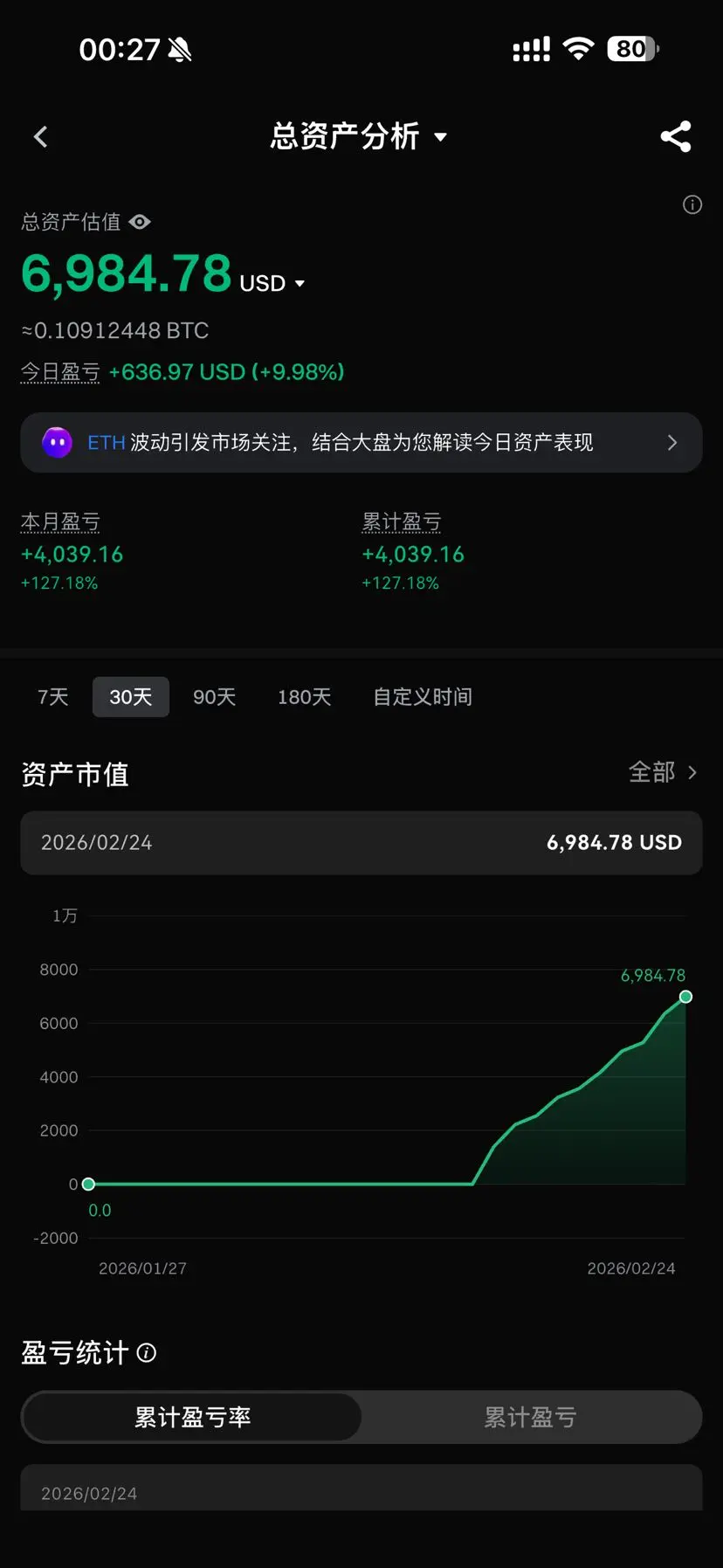
Task: Go back using the top-left arrow
Action: coord(40,137)
